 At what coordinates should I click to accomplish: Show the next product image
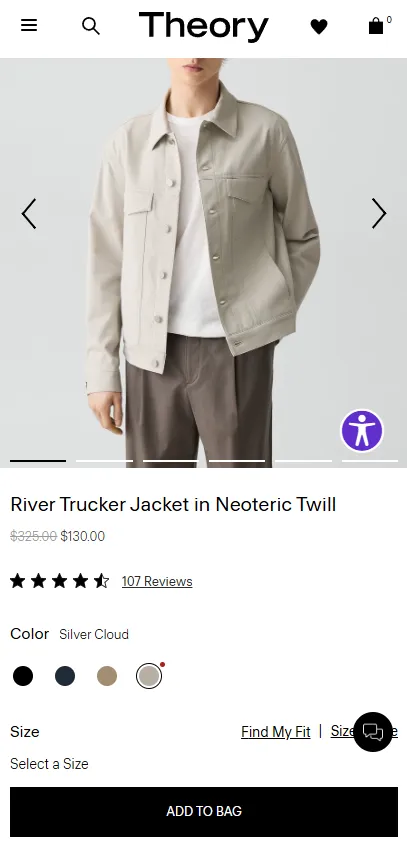(379, 213)
